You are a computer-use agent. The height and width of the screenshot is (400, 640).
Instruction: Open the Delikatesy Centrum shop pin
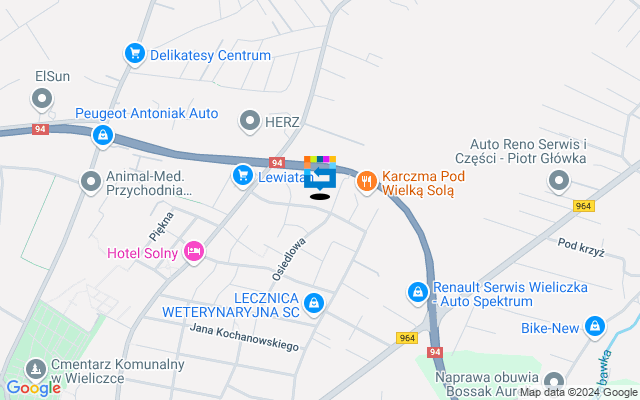[x=134, y=54]
